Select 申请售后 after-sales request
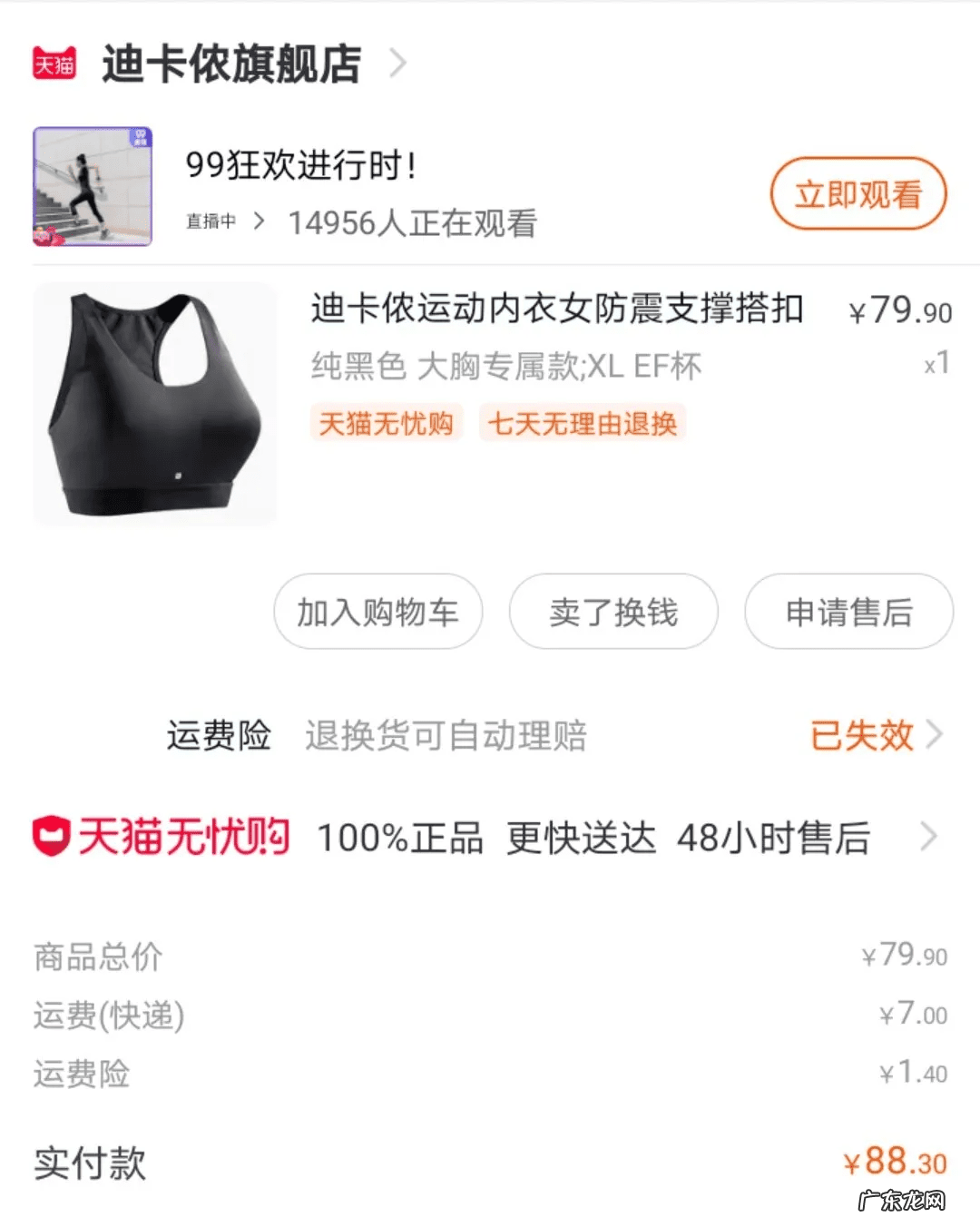Screen dimensions: 980x1227 point(848,613)
